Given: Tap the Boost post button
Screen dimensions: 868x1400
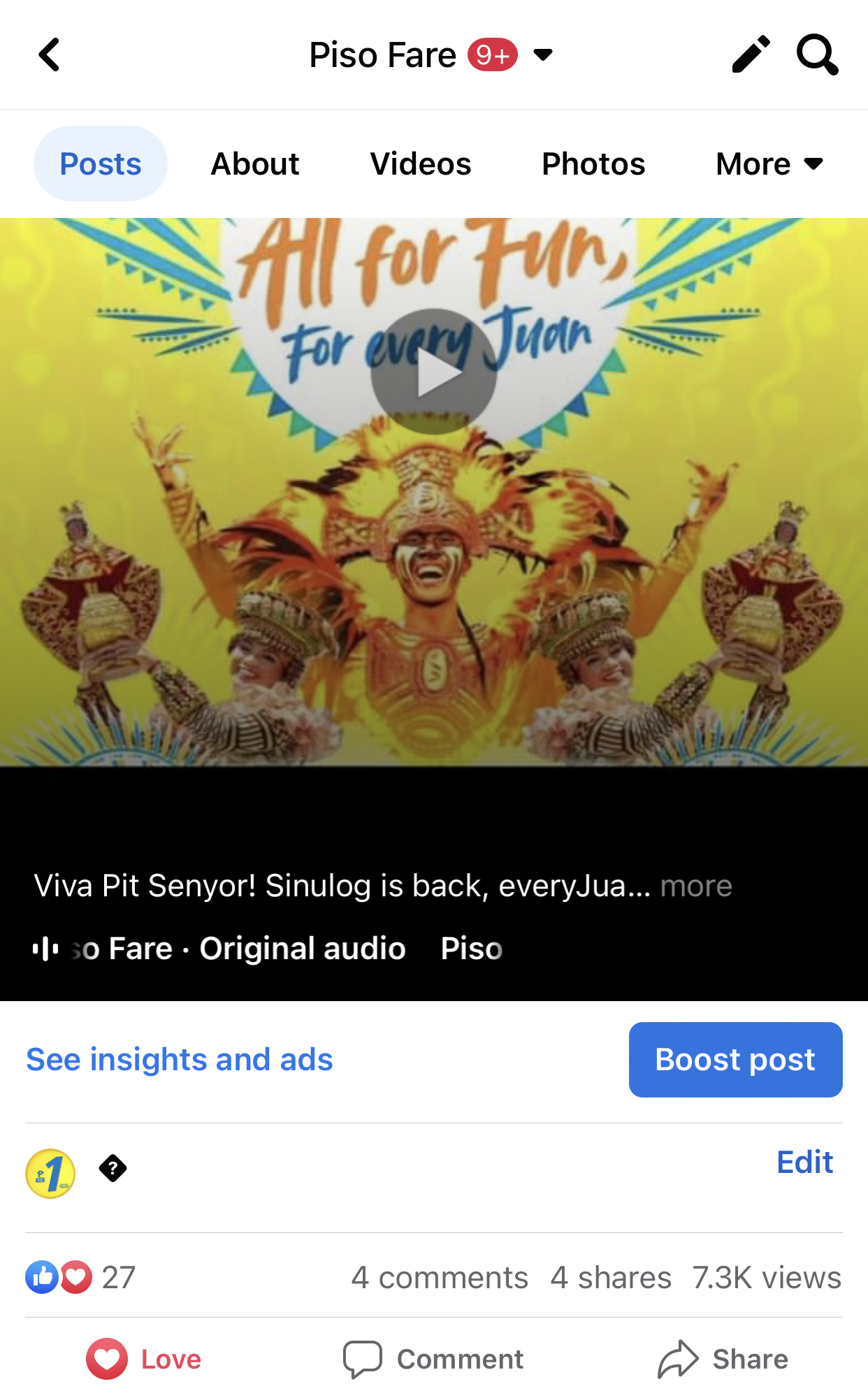Looking at the screenshot, I should click(x=735, y=1060).
